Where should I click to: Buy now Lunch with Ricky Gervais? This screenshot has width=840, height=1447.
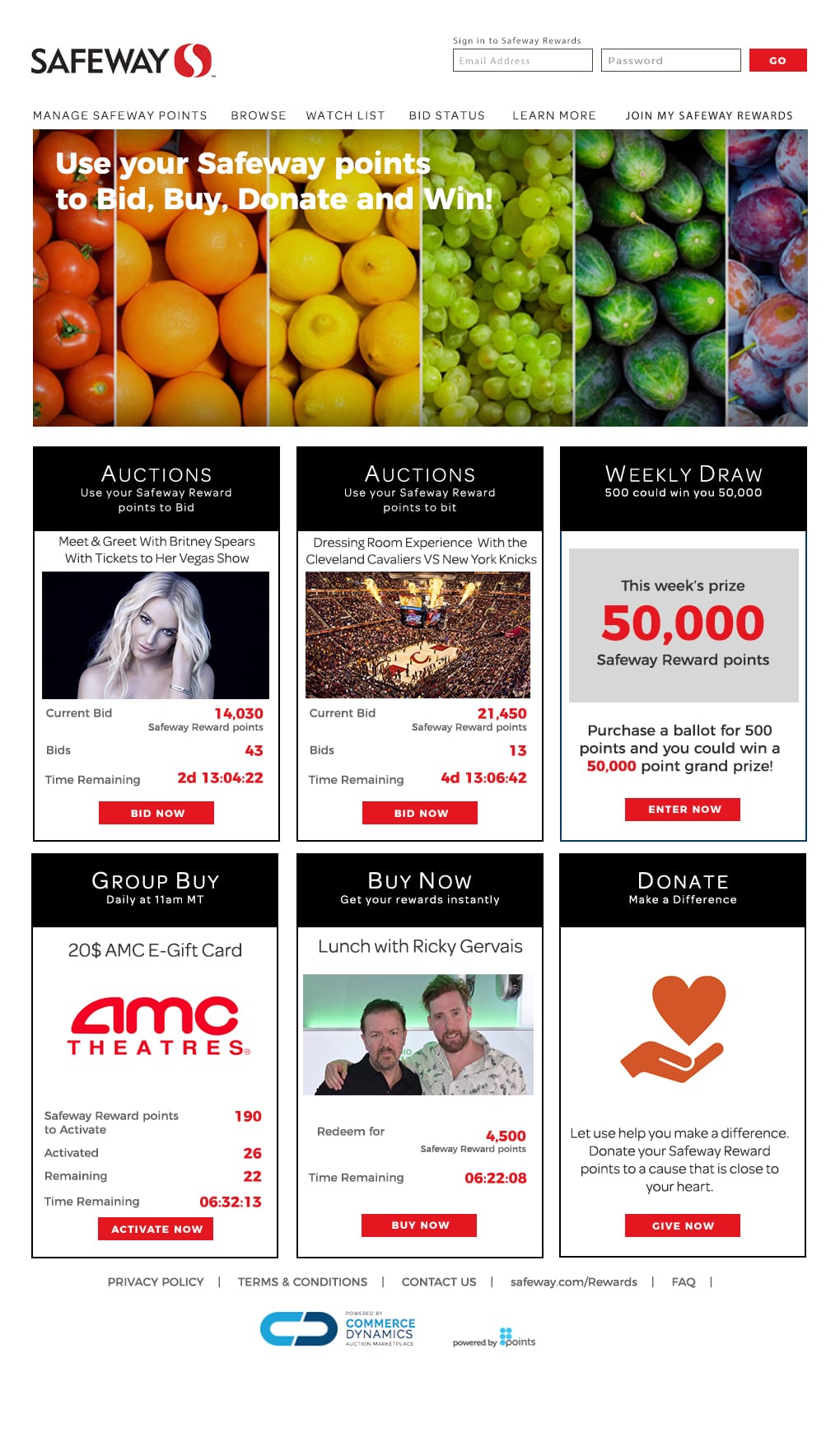(419, 1225)
